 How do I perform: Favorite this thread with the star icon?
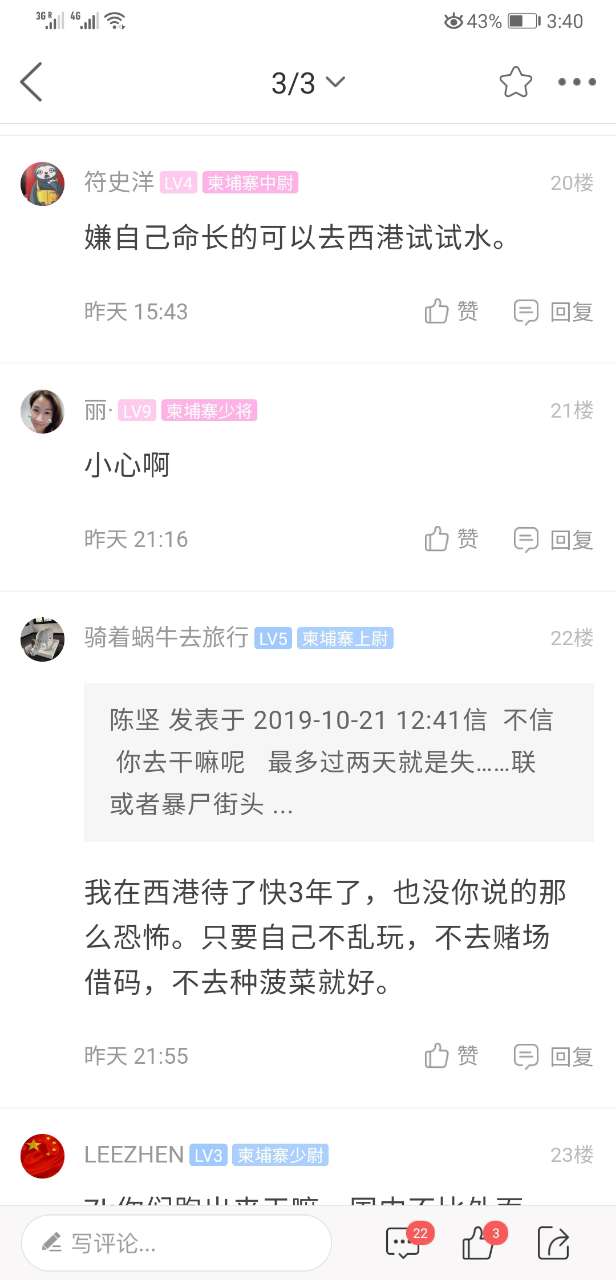click(x=515, y=82)
